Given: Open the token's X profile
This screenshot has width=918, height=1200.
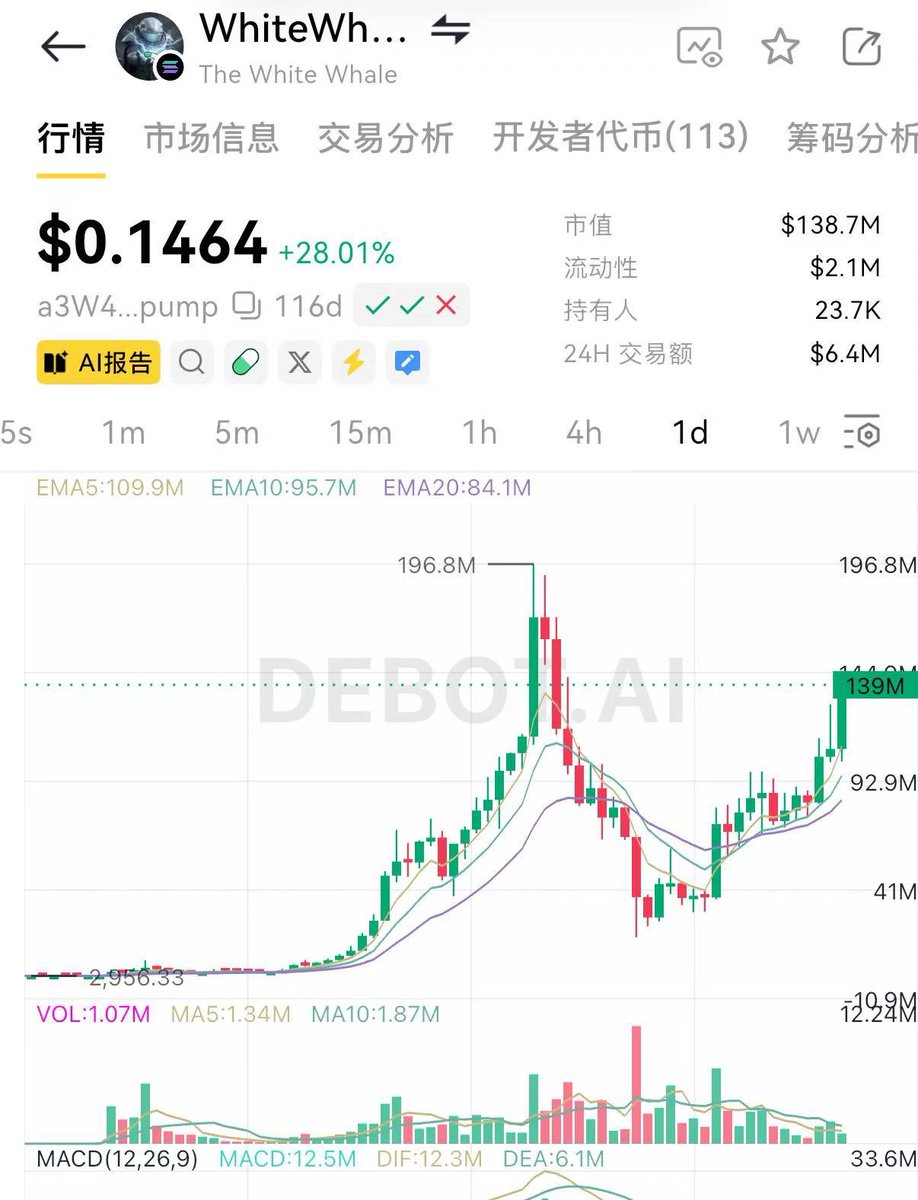Looking at the screenshot, I should [x=299, y=362].
